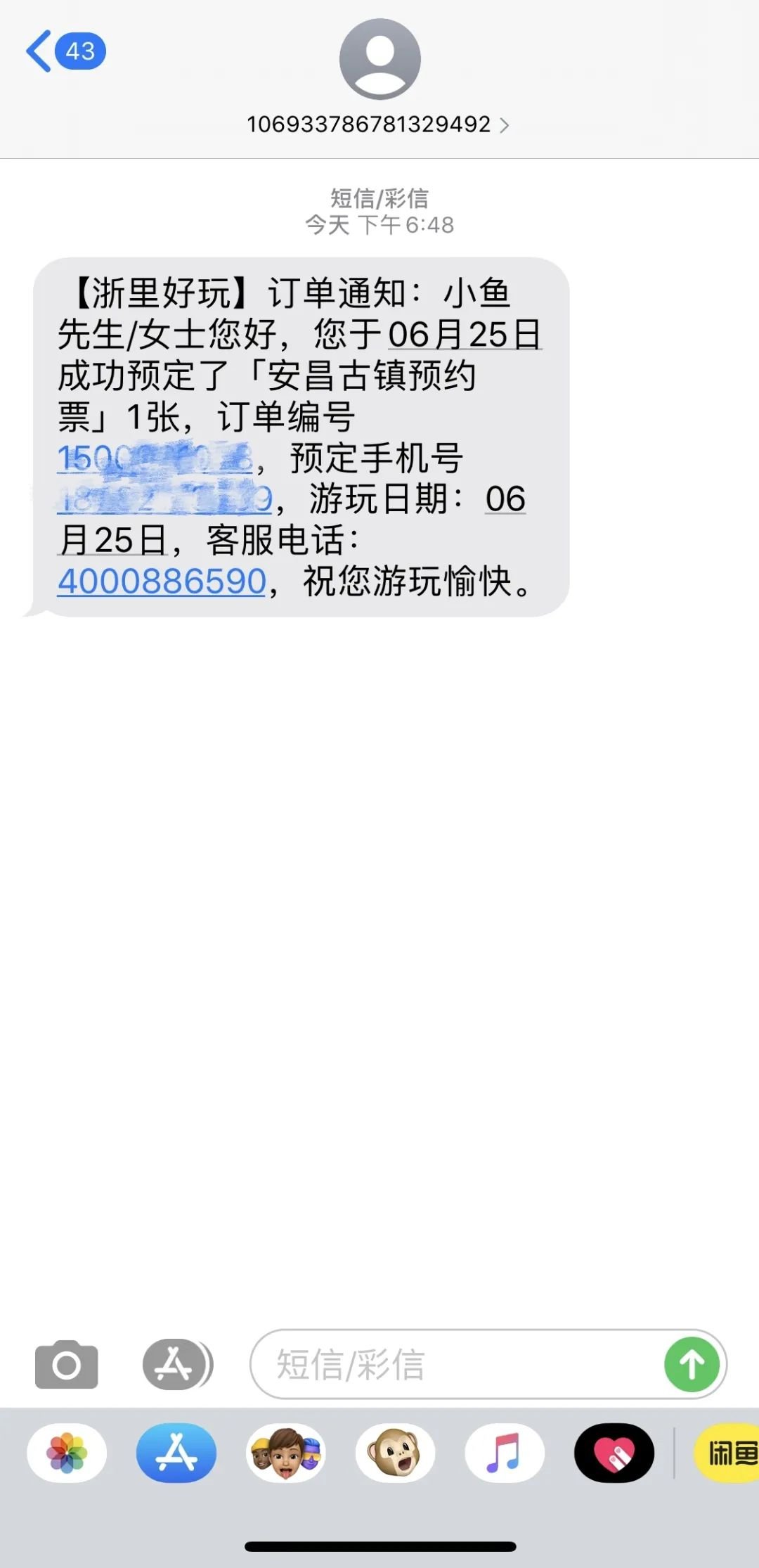This screenshot has width=759, height=1568.
Task: Focus the 短信/彩信 message input field
Action: [457, 1365]
